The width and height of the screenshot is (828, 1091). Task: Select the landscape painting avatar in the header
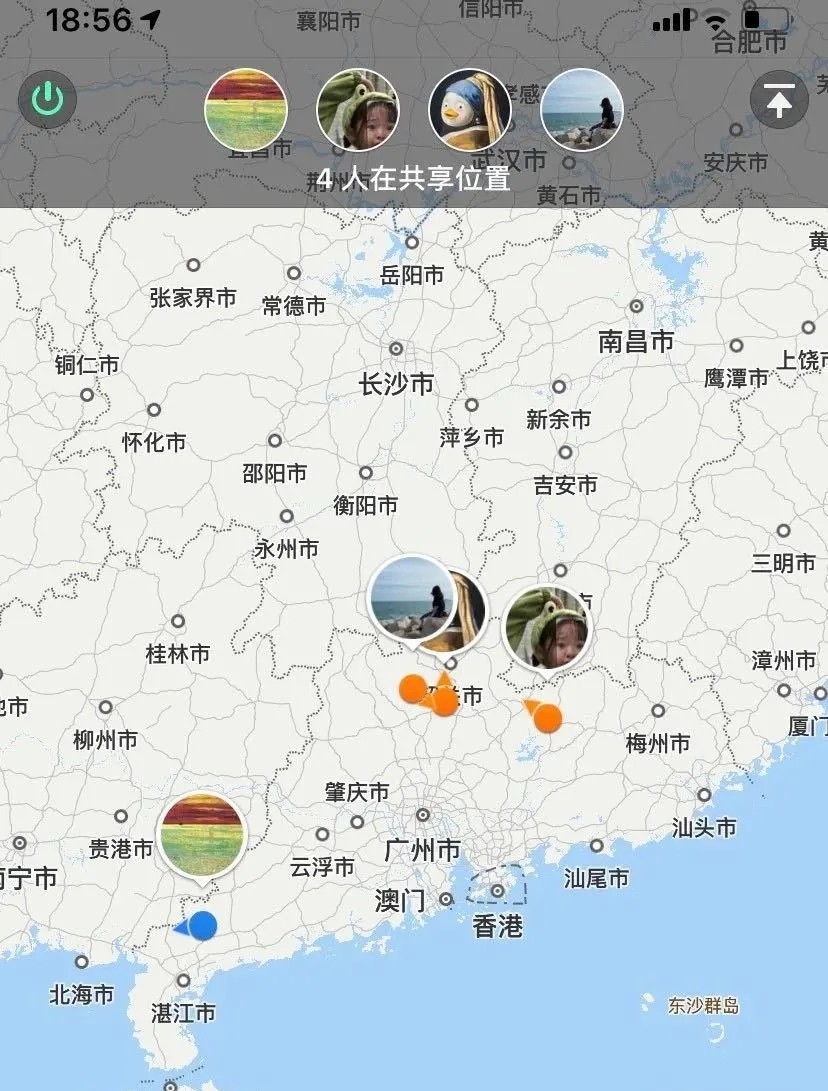[x=246, y=110]
